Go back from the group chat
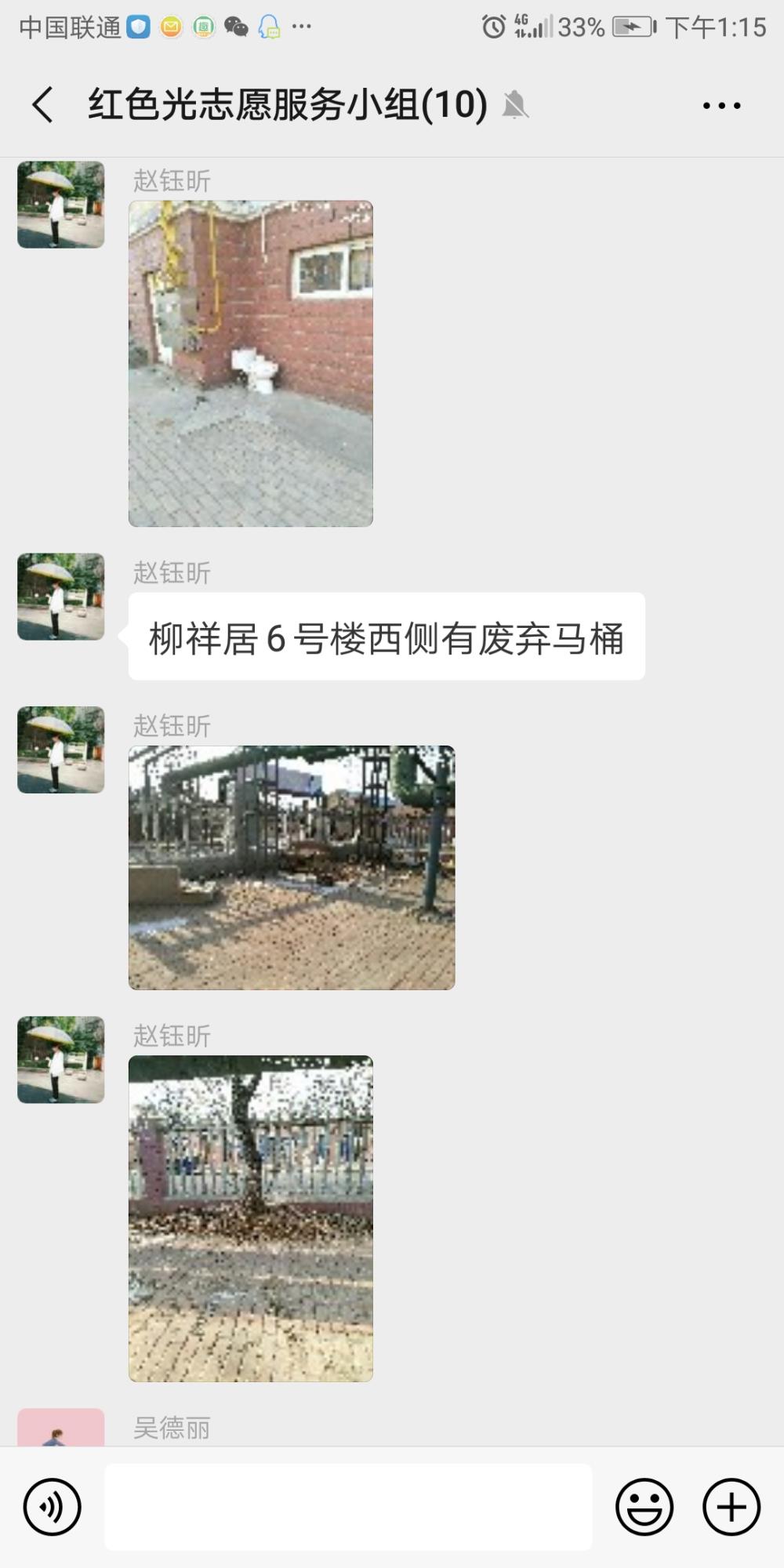 (x=43, y=105)
